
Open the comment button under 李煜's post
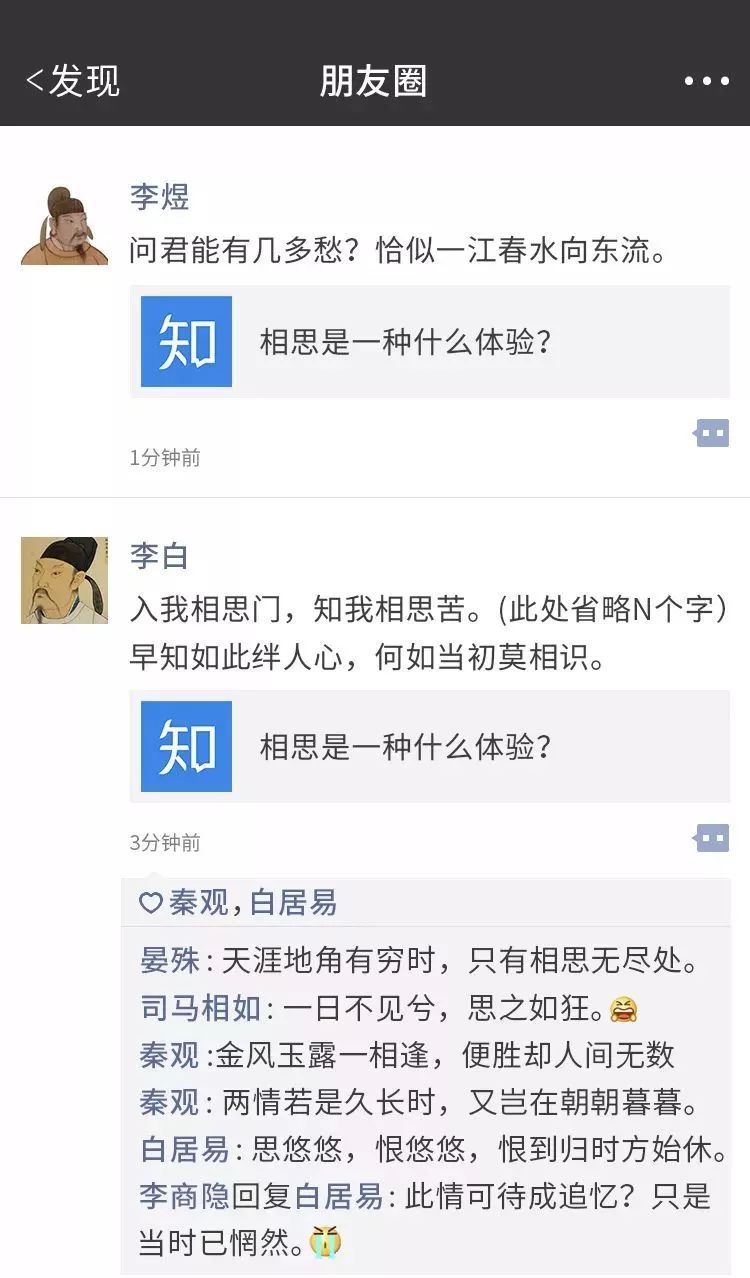point(712,433)
